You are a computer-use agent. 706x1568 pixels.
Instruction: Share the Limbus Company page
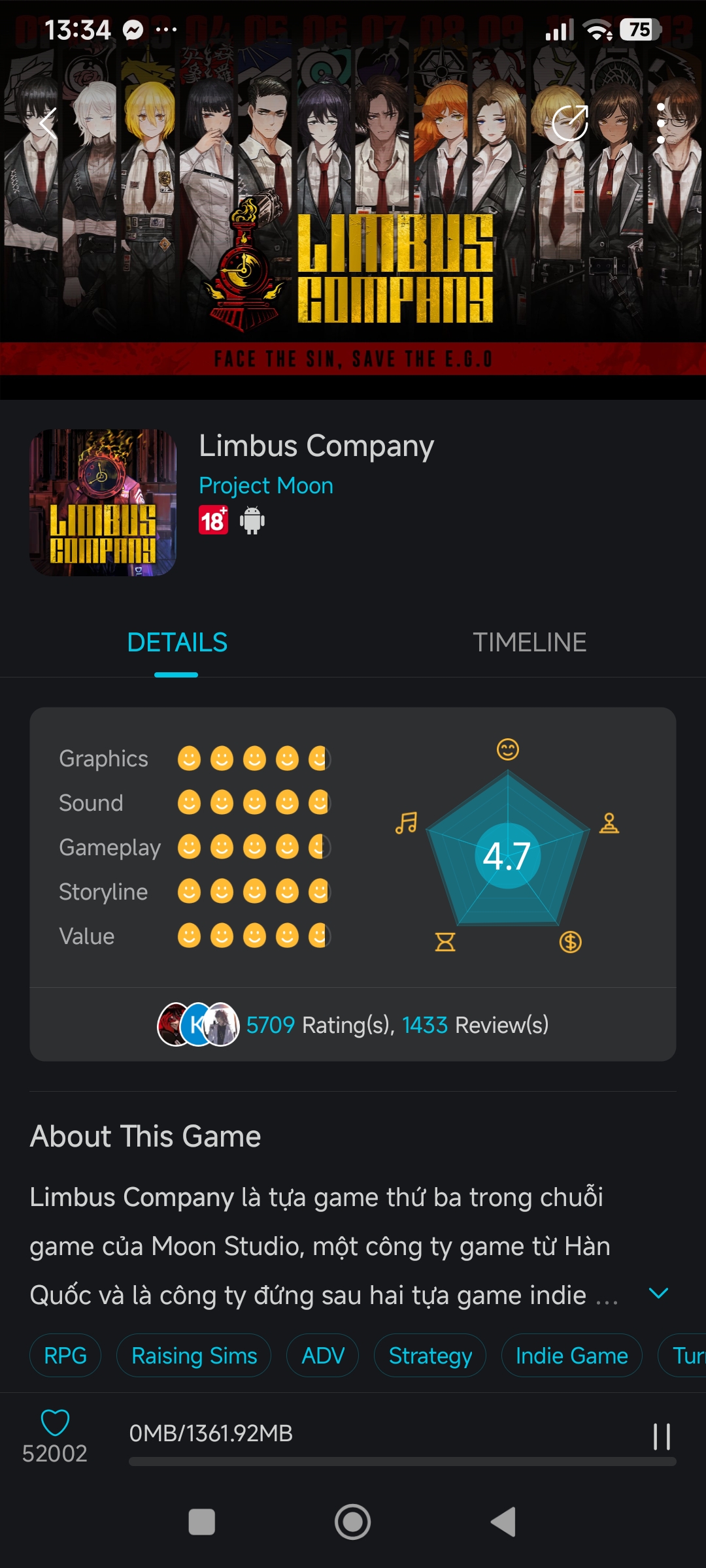[570, 123]
